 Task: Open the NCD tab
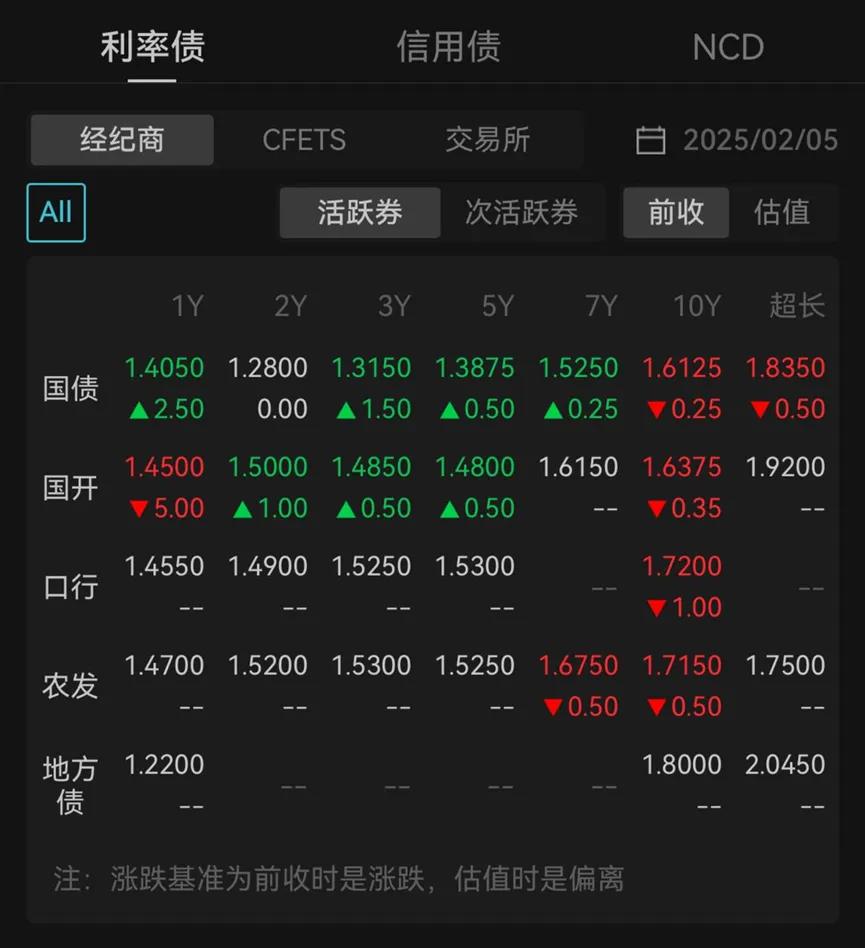[x=727, y=46]
